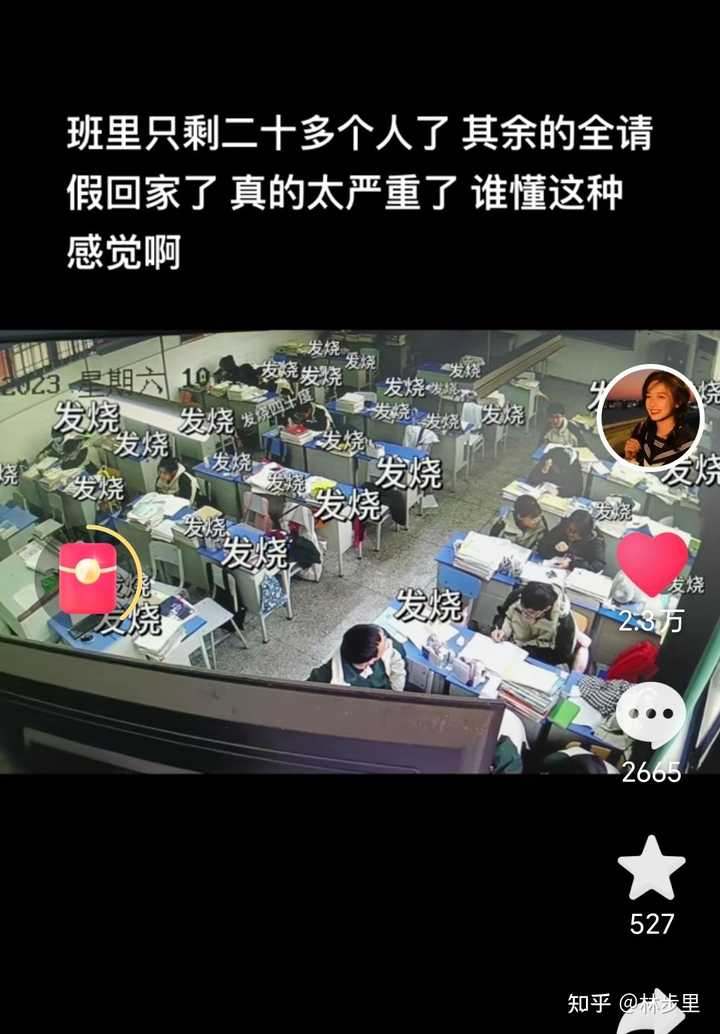Image resolution: width=720 pixels, height=1034 pixels.
Task: Like the video with the heart icon
Action: coord(652,563)
